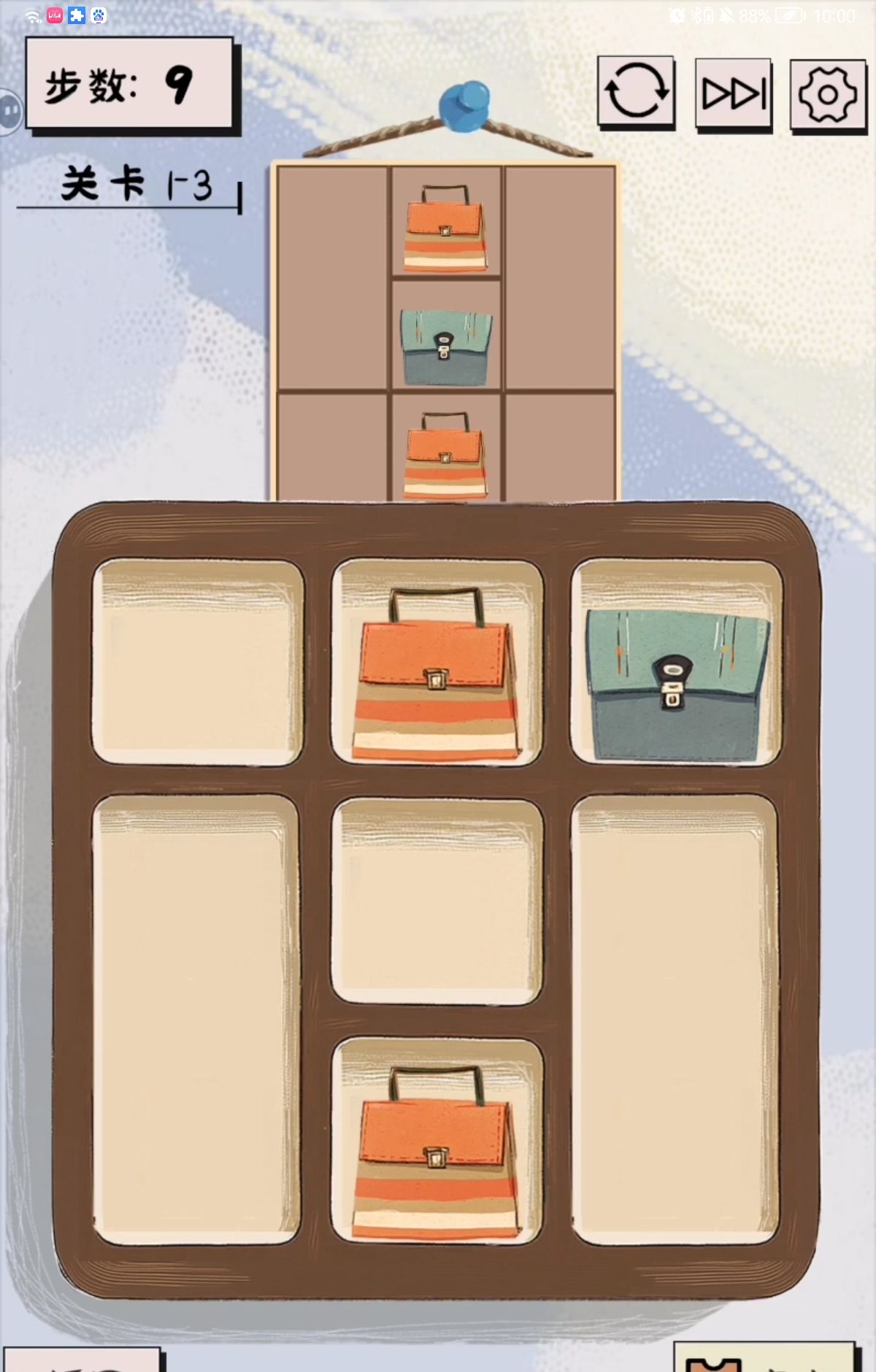Select the teal bag in the tray
This screenshot has width=876, height=1372.
pyautogui.click(x=677, y=685)
